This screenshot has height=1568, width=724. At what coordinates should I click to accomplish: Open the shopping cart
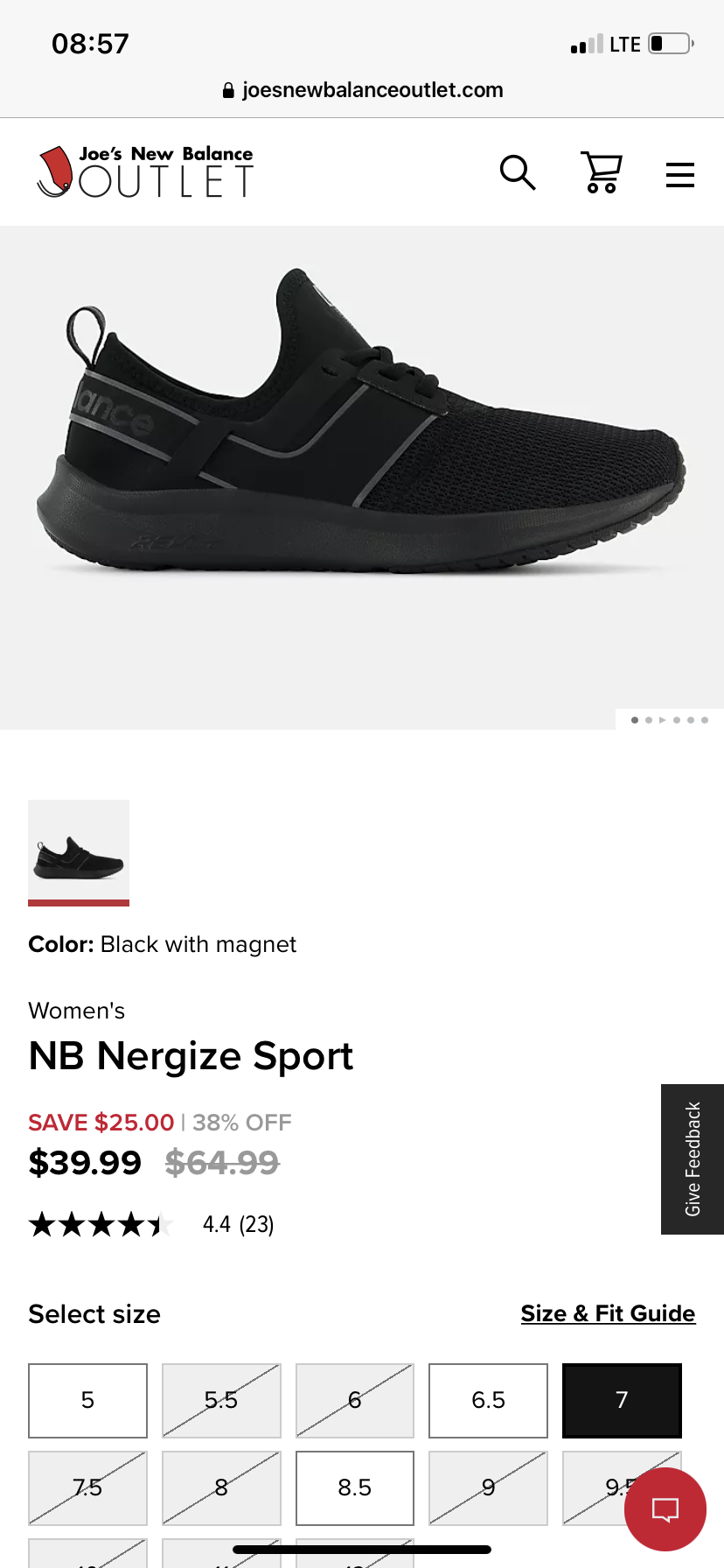[601, 172]
